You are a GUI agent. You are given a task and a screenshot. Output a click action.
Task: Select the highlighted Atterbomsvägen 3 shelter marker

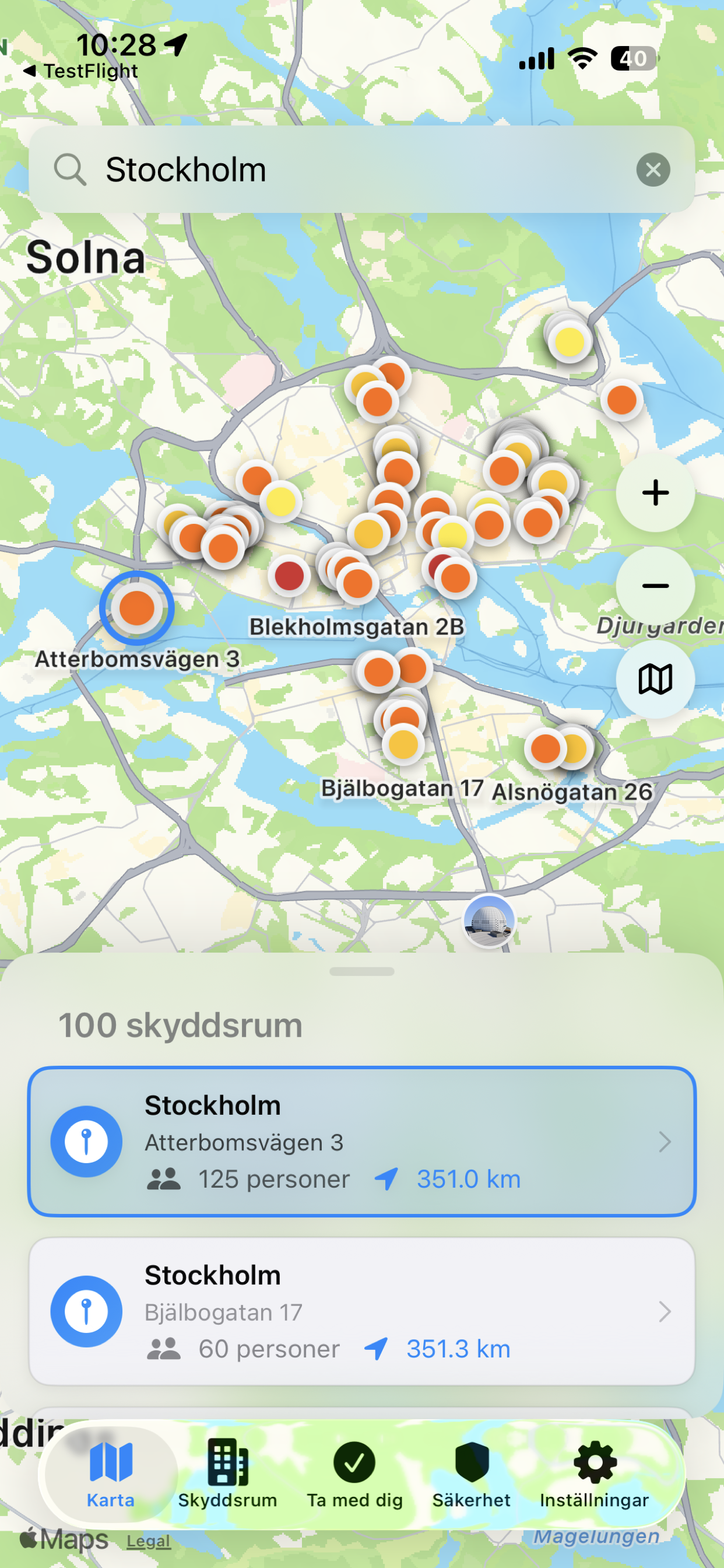click(x=137, y=607)
